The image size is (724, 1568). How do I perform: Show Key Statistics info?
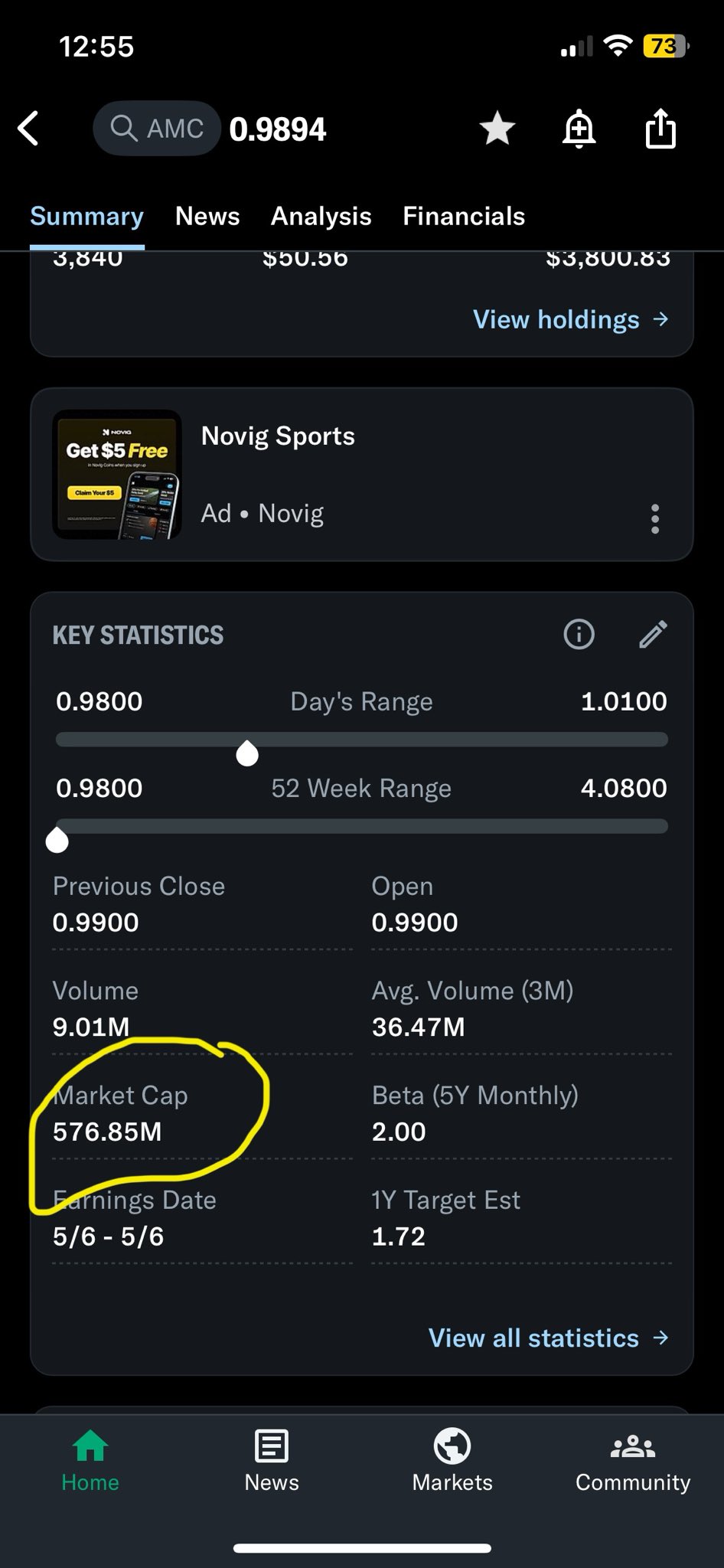coord(579,635)
